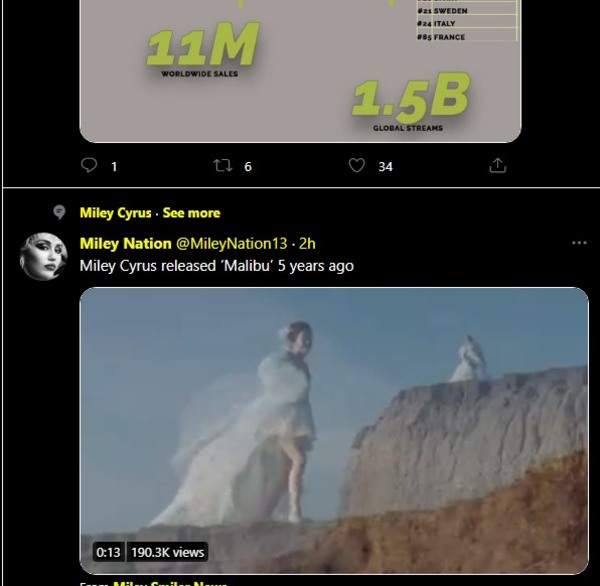Tap See more for Miley Cyrus topic
The image size is (600, 586).
(x=191, y=213)
